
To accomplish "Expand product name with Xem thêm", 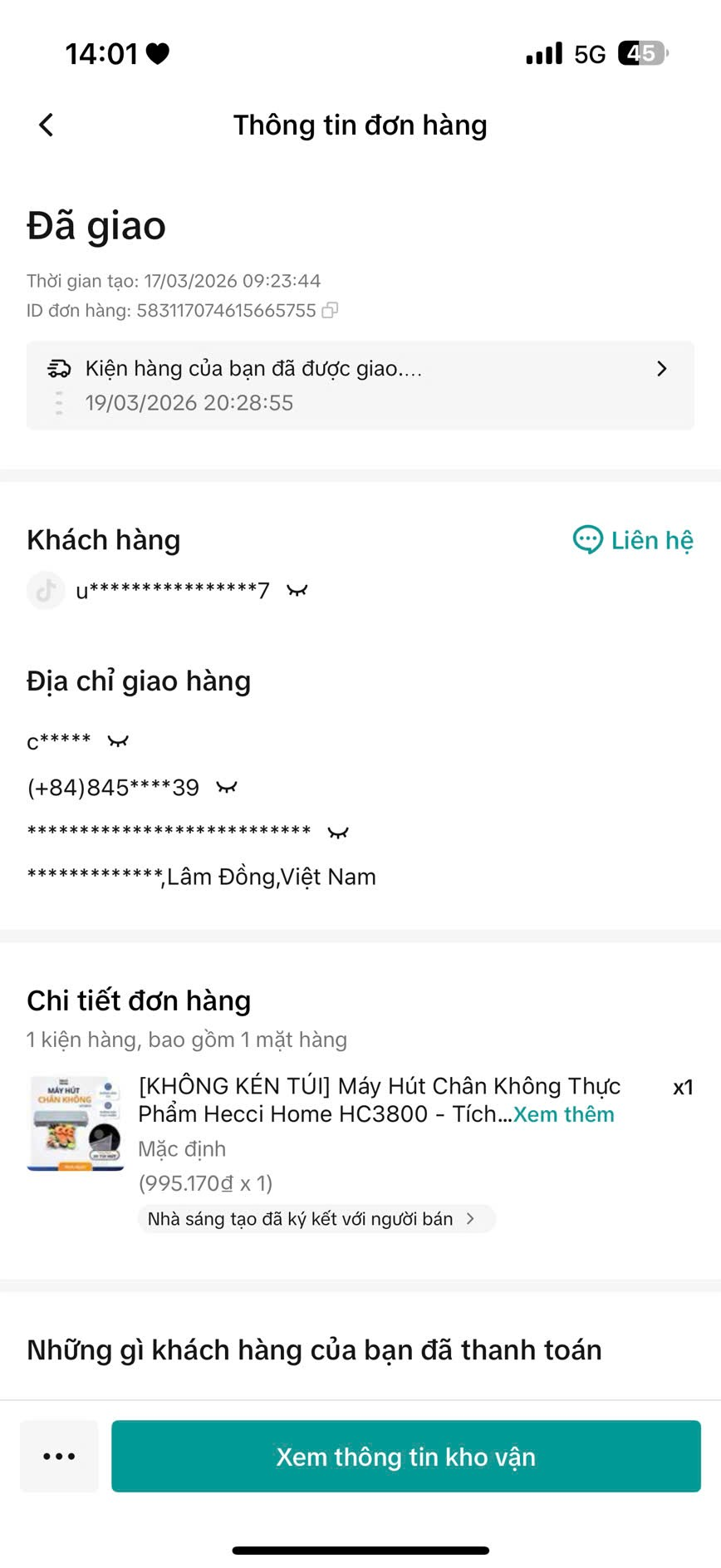I will coord(564,1114).
